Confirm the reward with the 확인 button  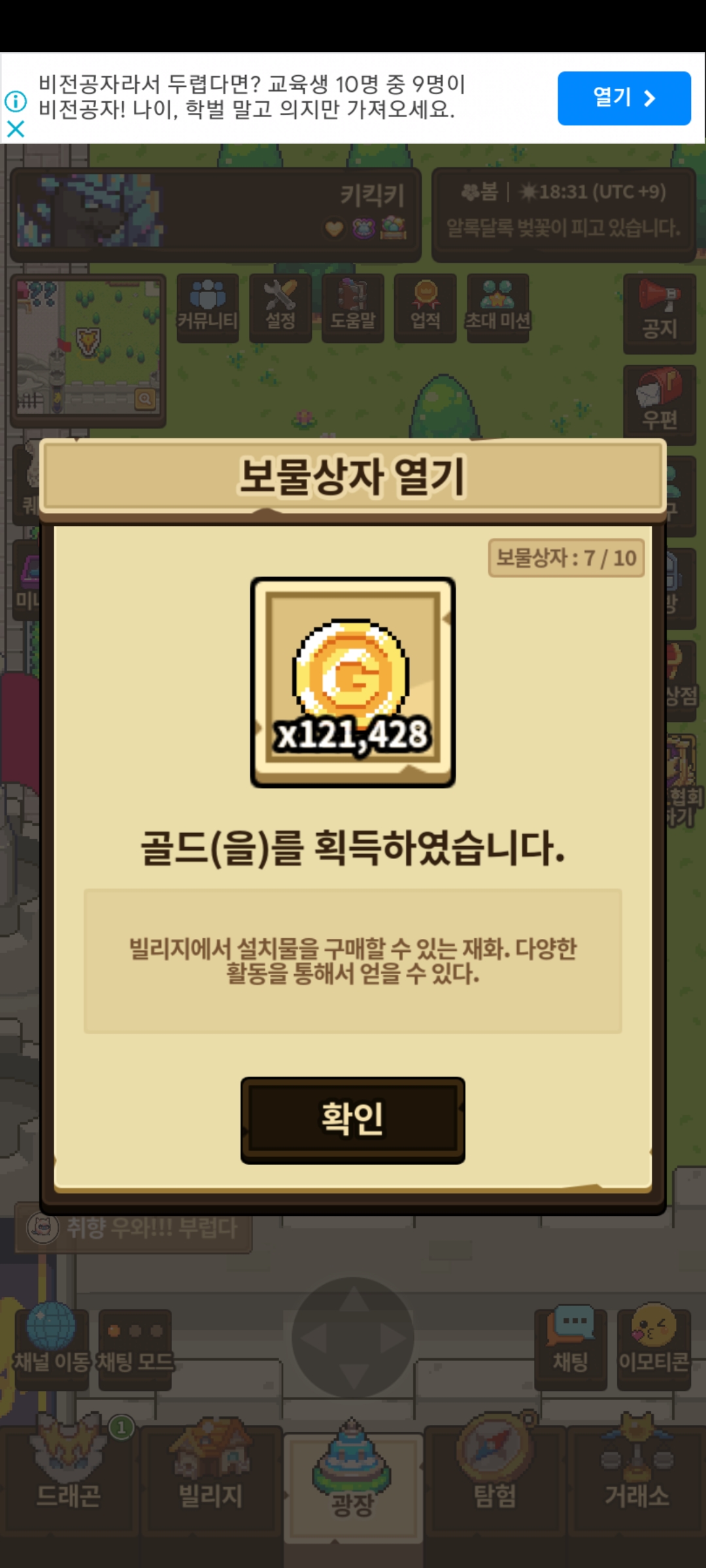click(352, 1120)
